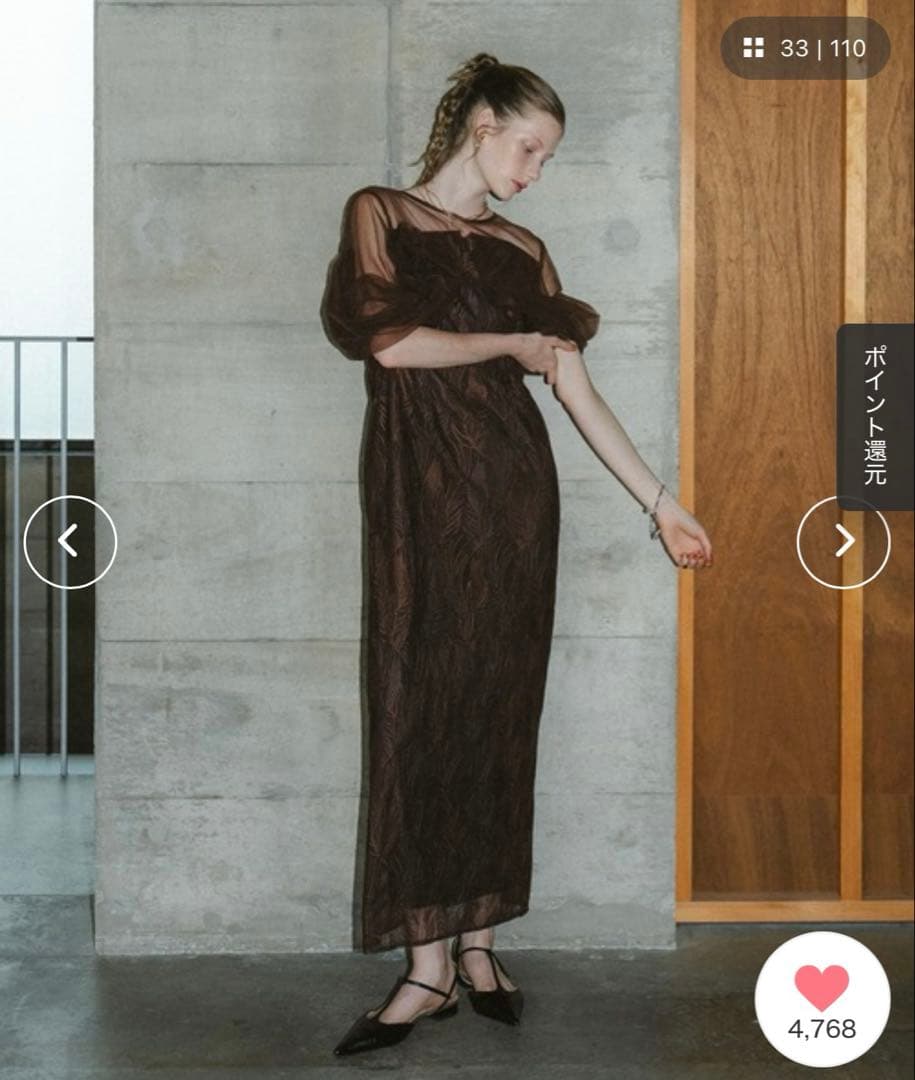This screenshot has width=915, height=1080.
Task: Open the image grid showing 33 | 110
Action: point(805,48)
